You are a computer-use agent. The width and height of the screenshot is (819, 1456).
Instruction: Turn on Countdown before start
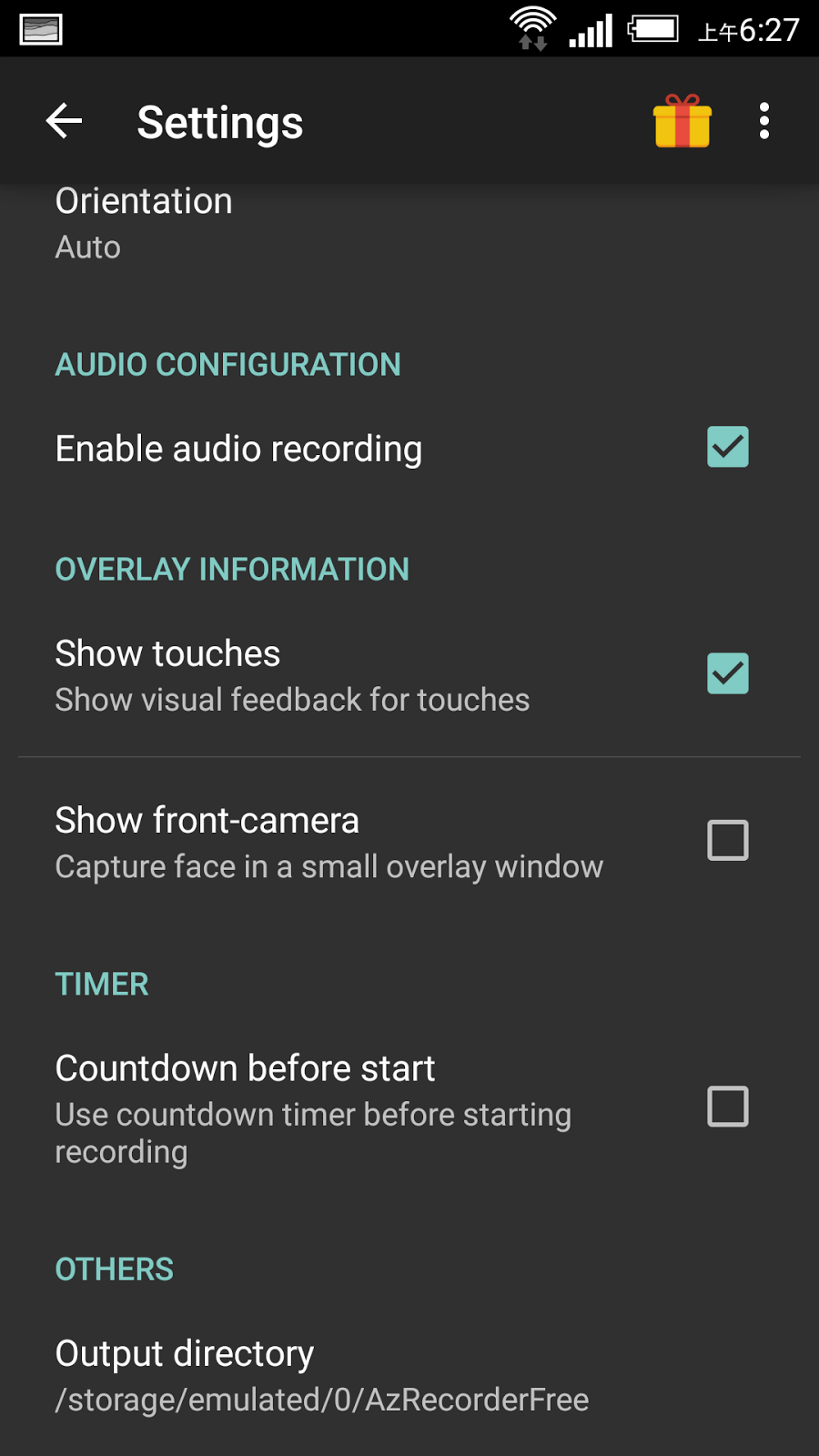tap(728, 1107)
